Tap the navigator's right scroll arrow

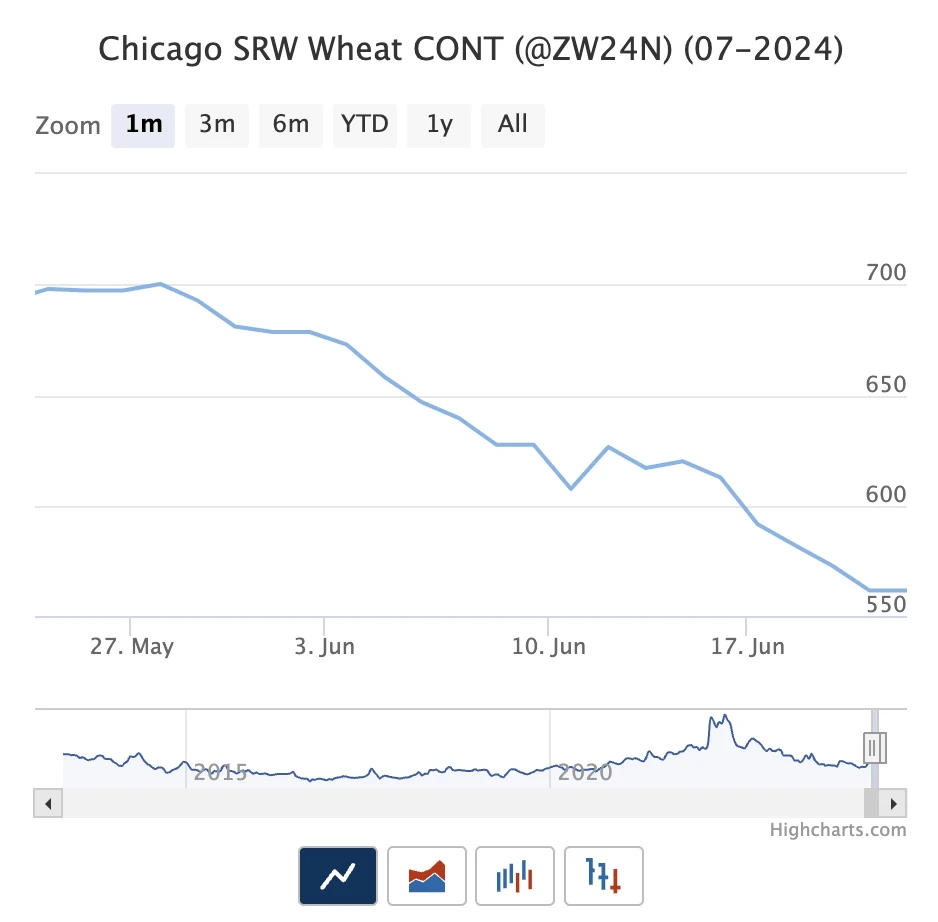coord(893,803)
